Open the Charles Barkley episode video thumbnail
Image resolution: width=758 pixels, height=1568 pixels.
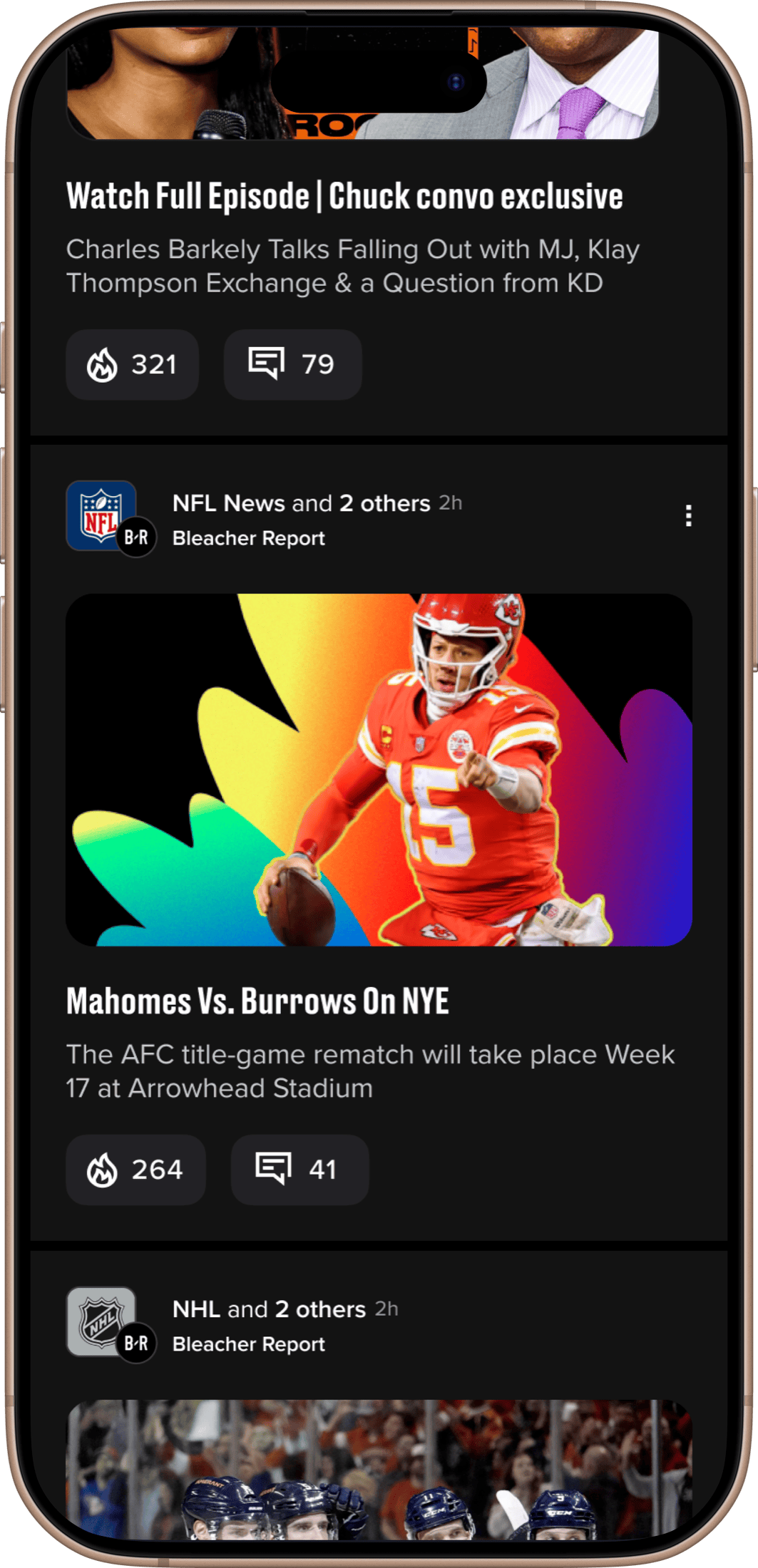[362, 84]
